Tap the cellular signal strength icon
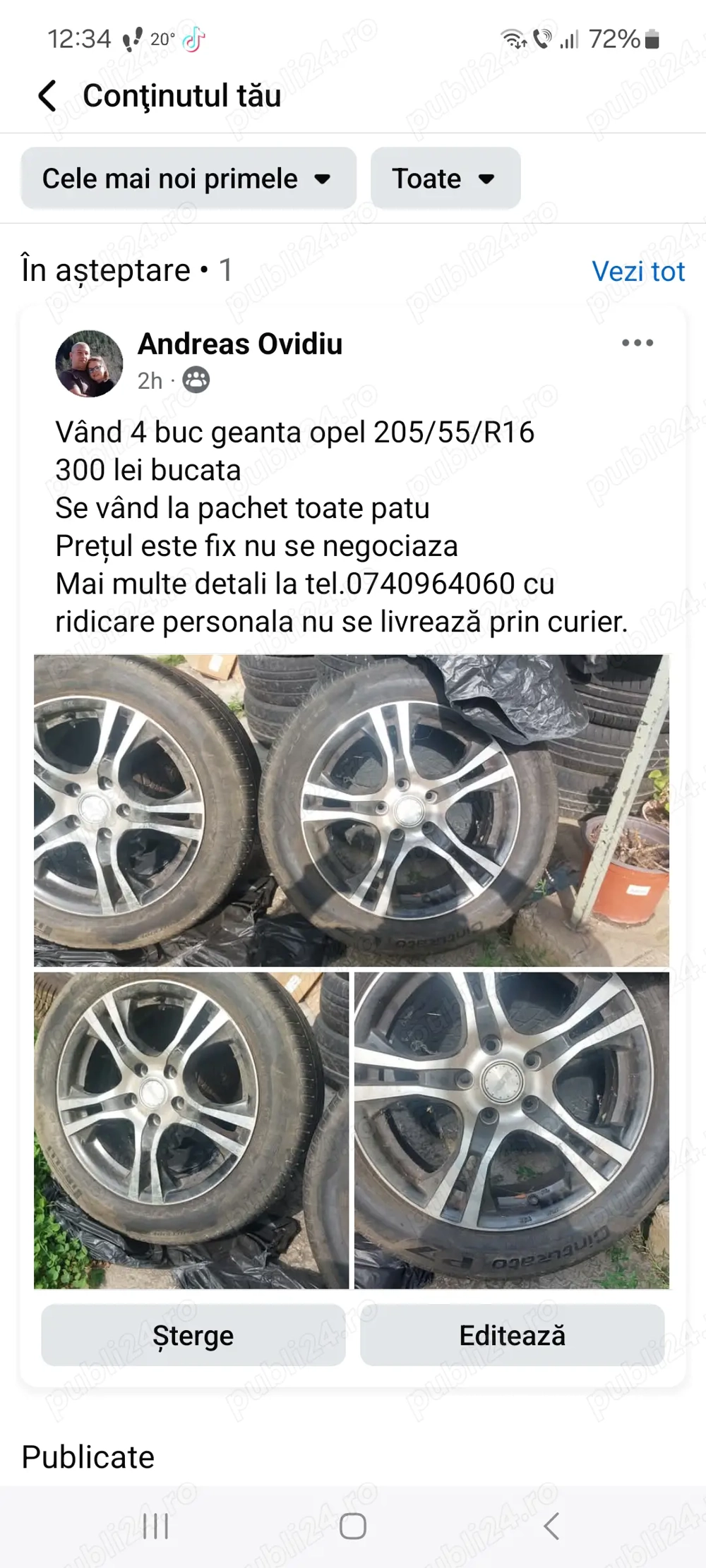This screenshot has height=1568, width=706. [x=569, y=37]
